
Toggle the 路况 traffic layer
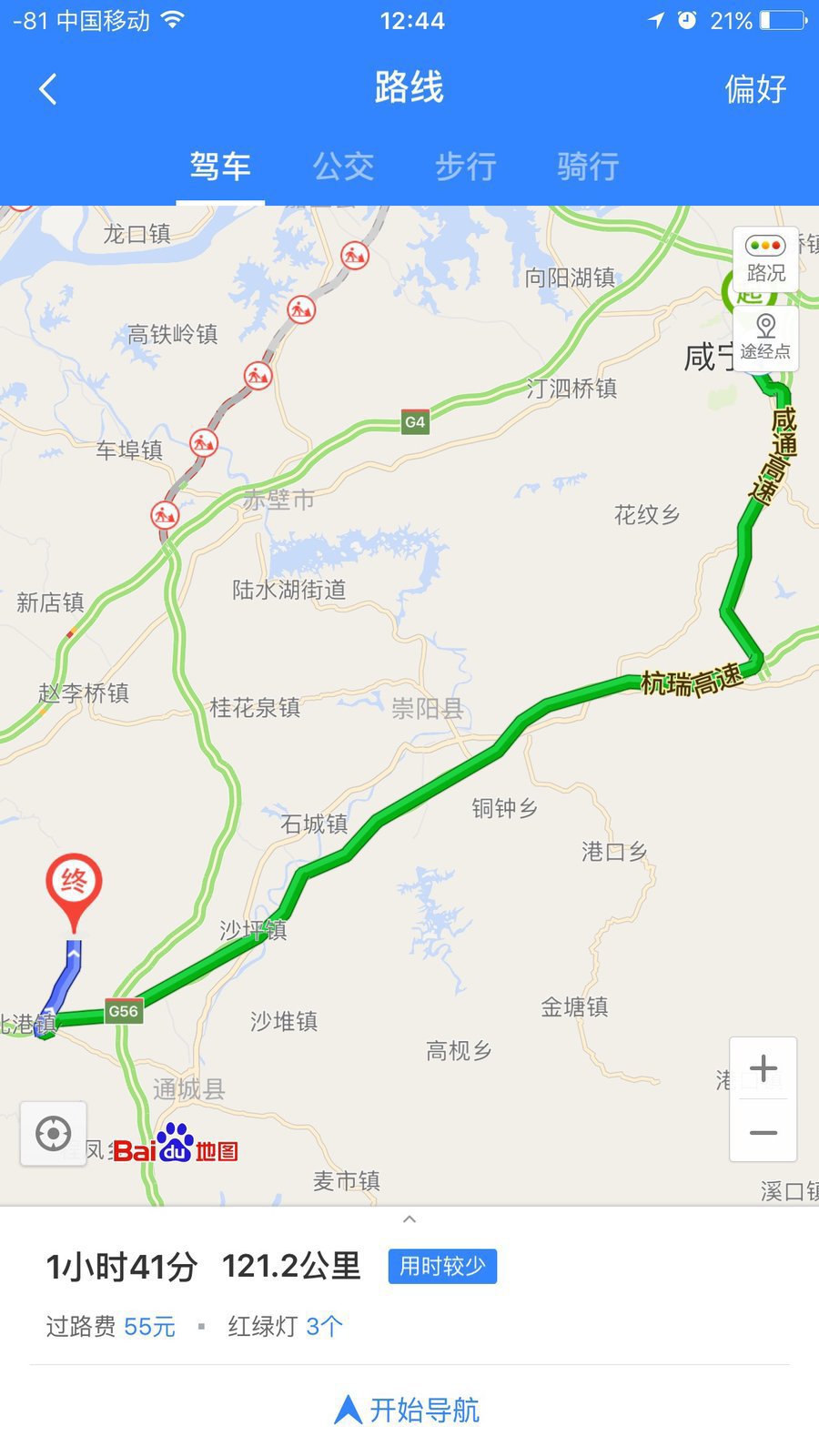(x=765, y=259)
